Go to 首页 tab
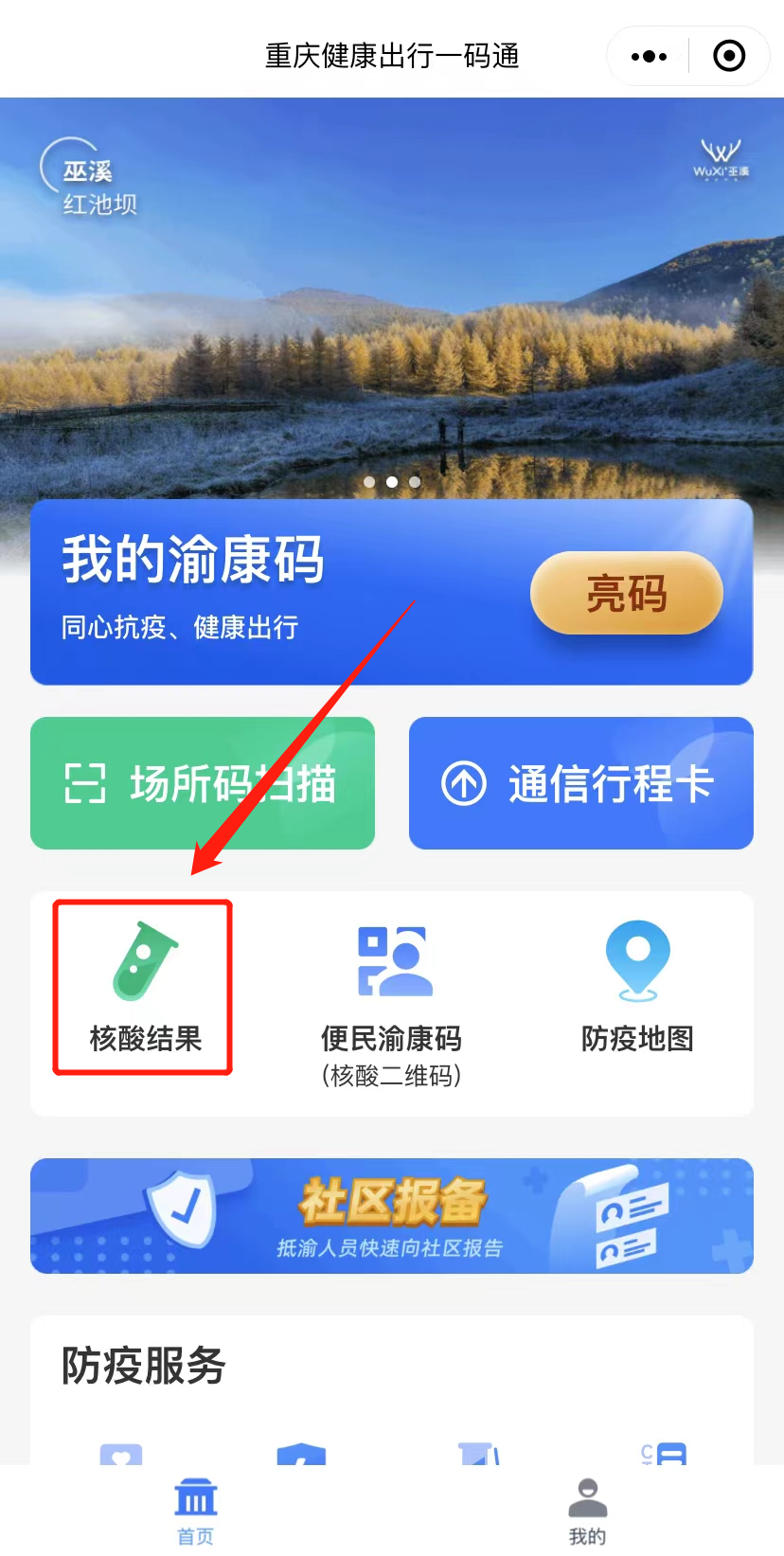 pyautogui.click(x=195, y=1511)
